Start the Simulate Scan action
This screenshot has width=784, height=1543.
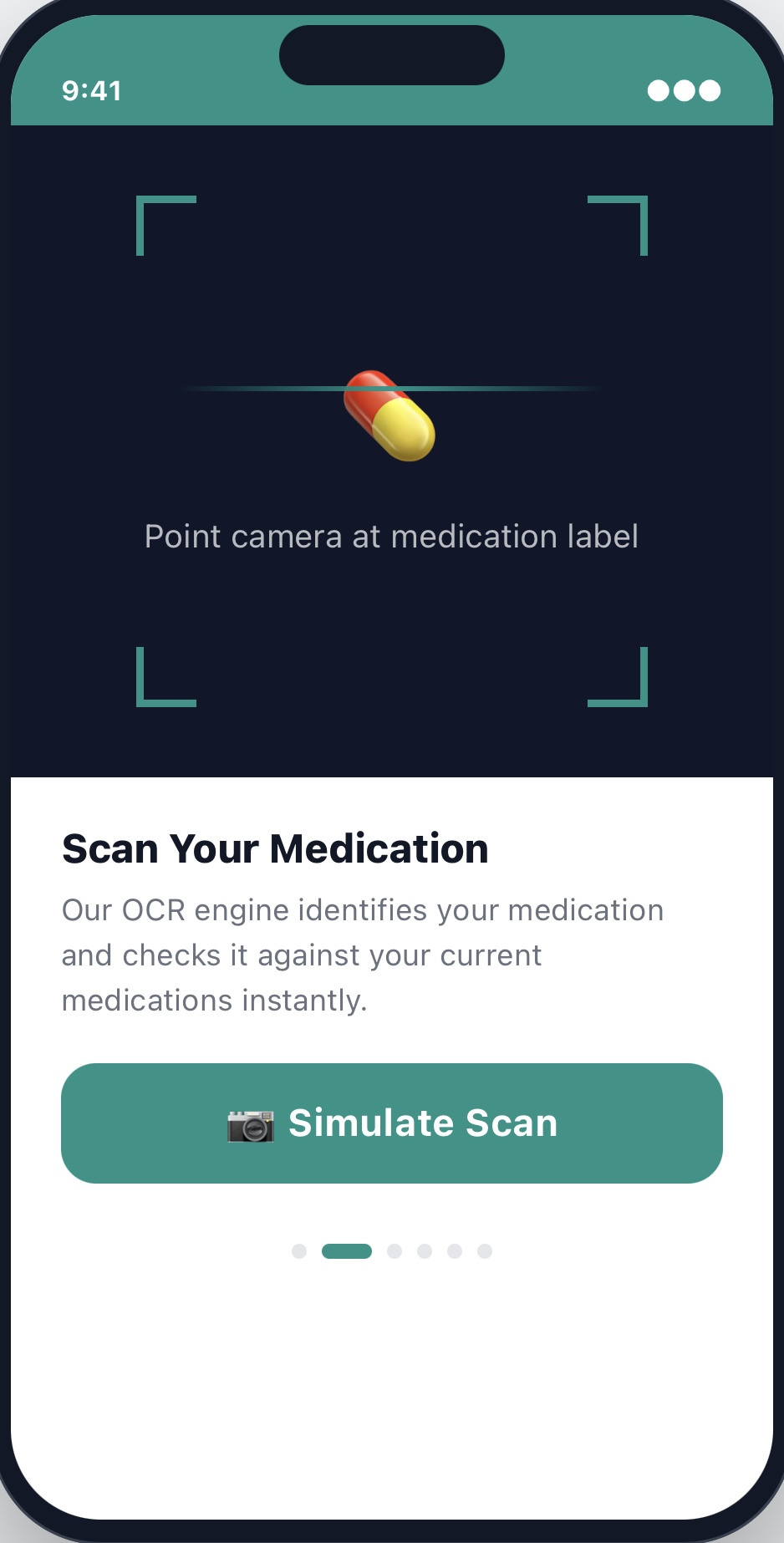pos(391,1123)
